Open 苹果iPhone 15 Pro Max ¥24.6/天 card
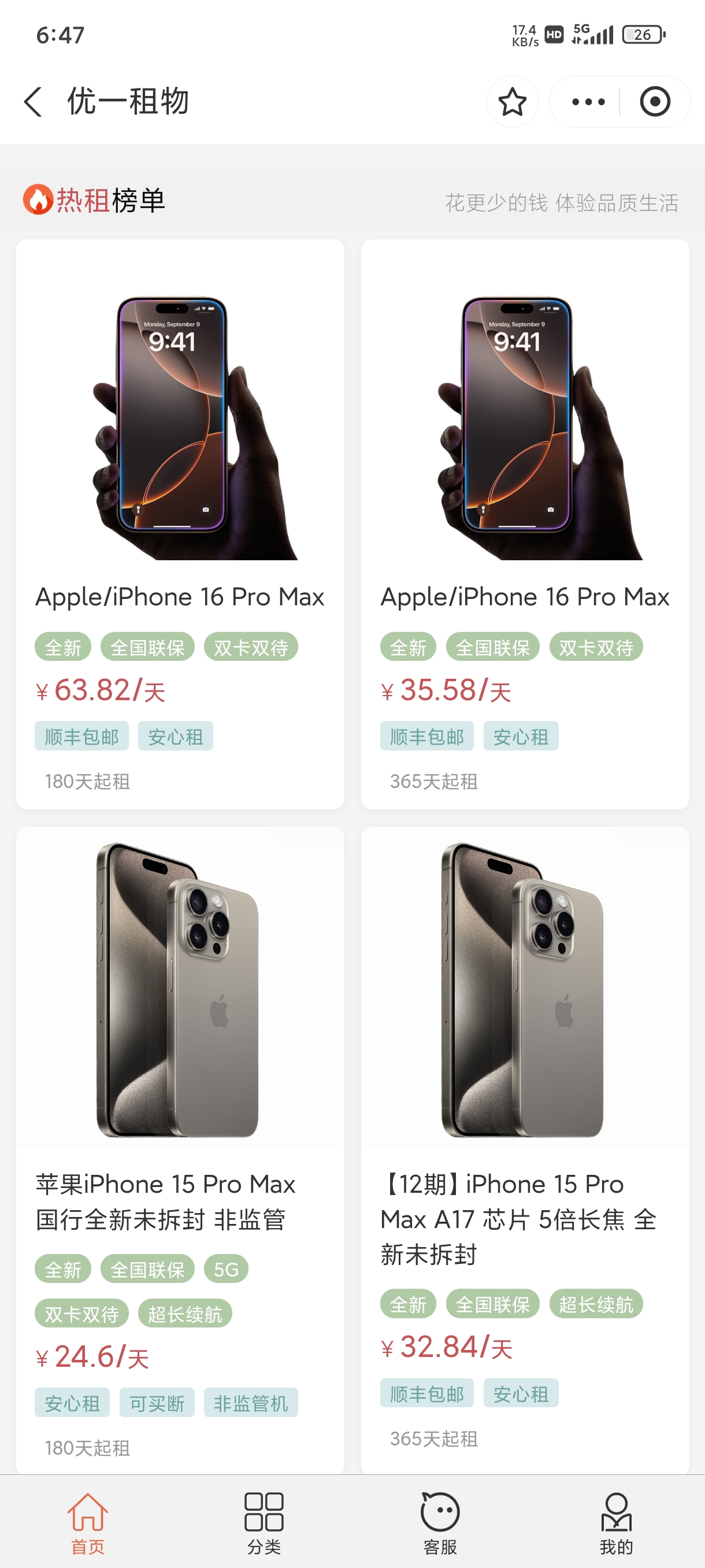This screenshot has width=705, height=1568. pyautogui.click(x=180, y=1150)
